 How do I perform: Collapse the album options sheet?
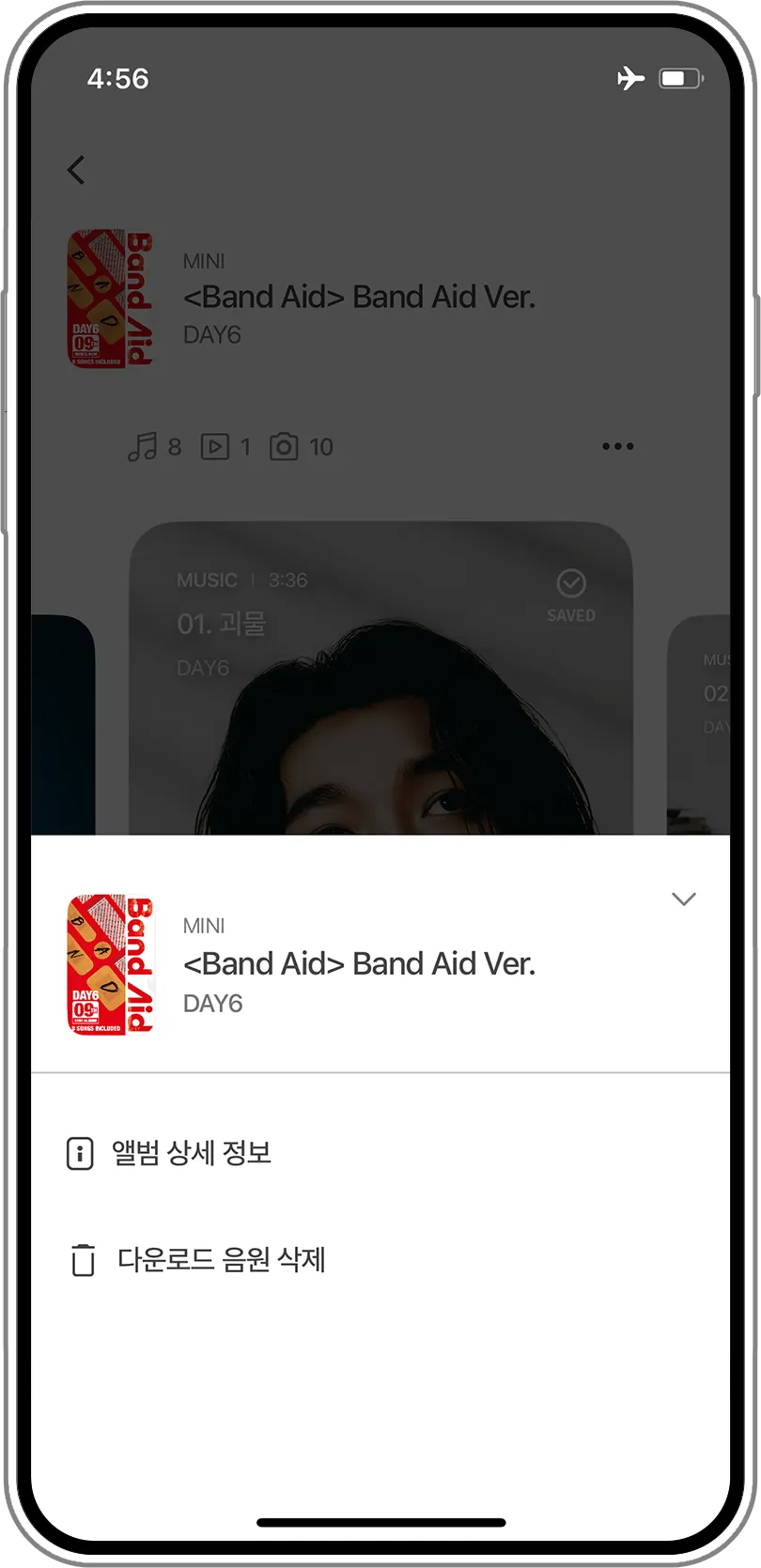tap(683, 899)
